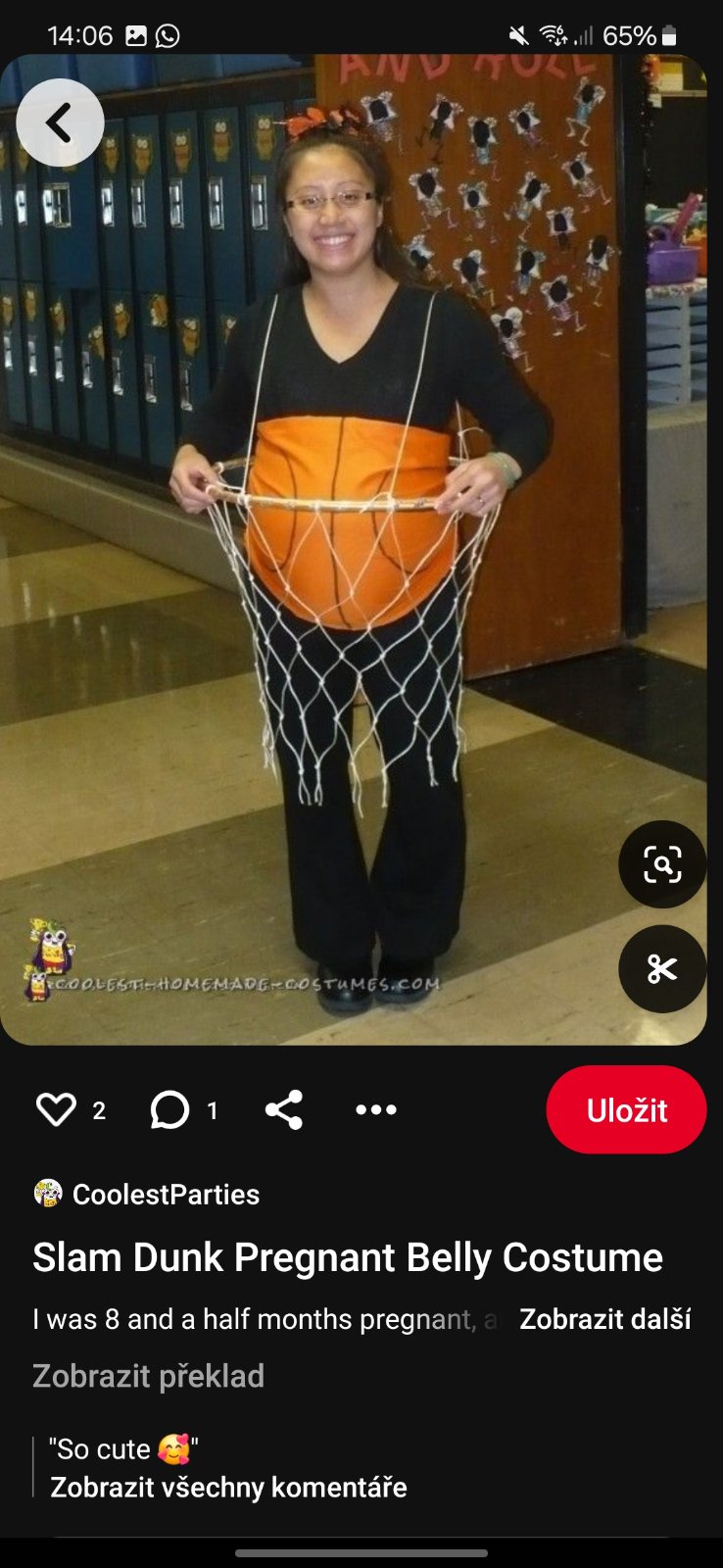Expand description with Zobrazit další
723x1568 pixels.
604,1319
